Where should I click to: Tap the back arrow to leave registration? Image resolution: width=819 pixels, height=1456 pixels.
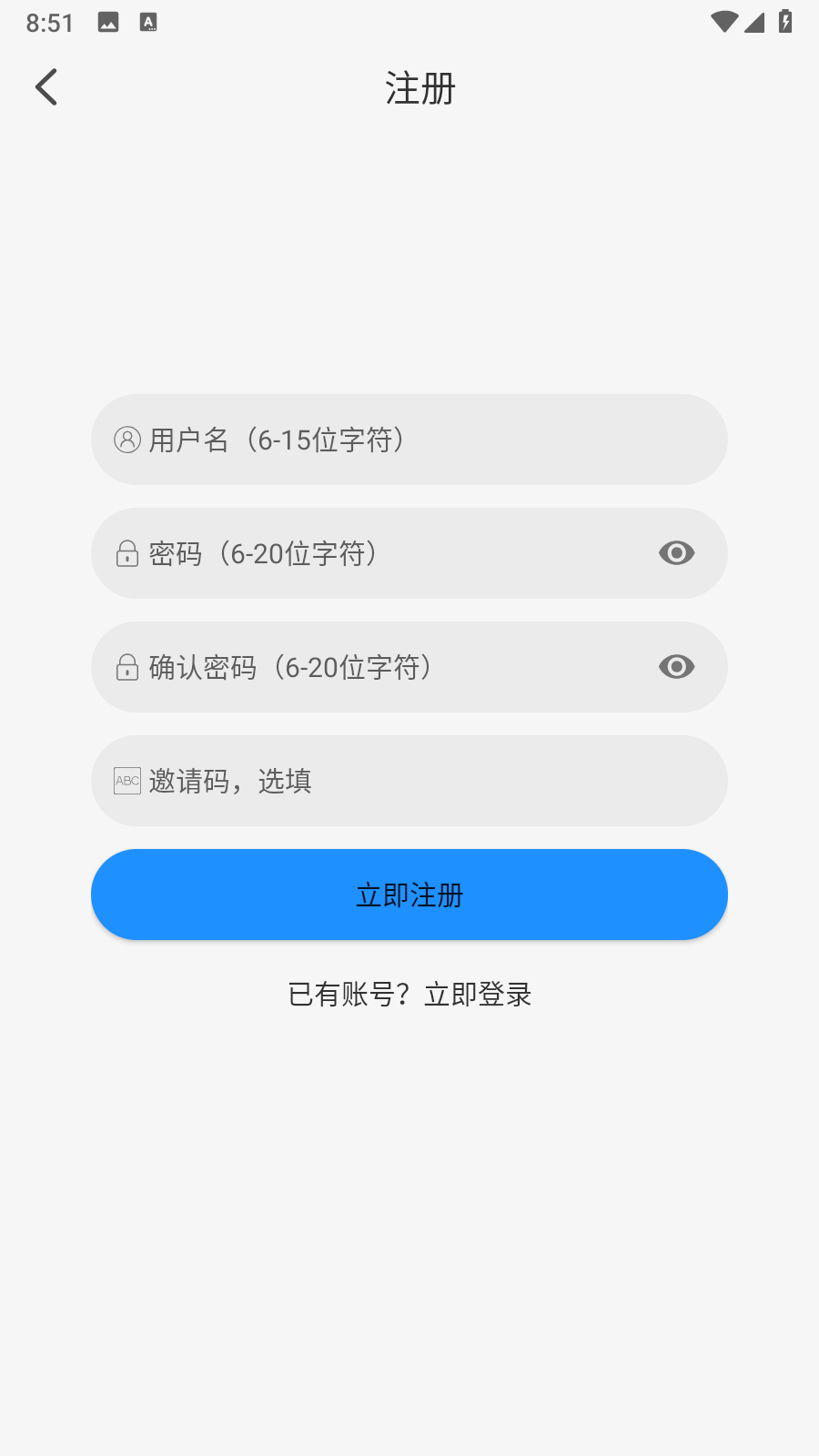click(x=46, y=86)
